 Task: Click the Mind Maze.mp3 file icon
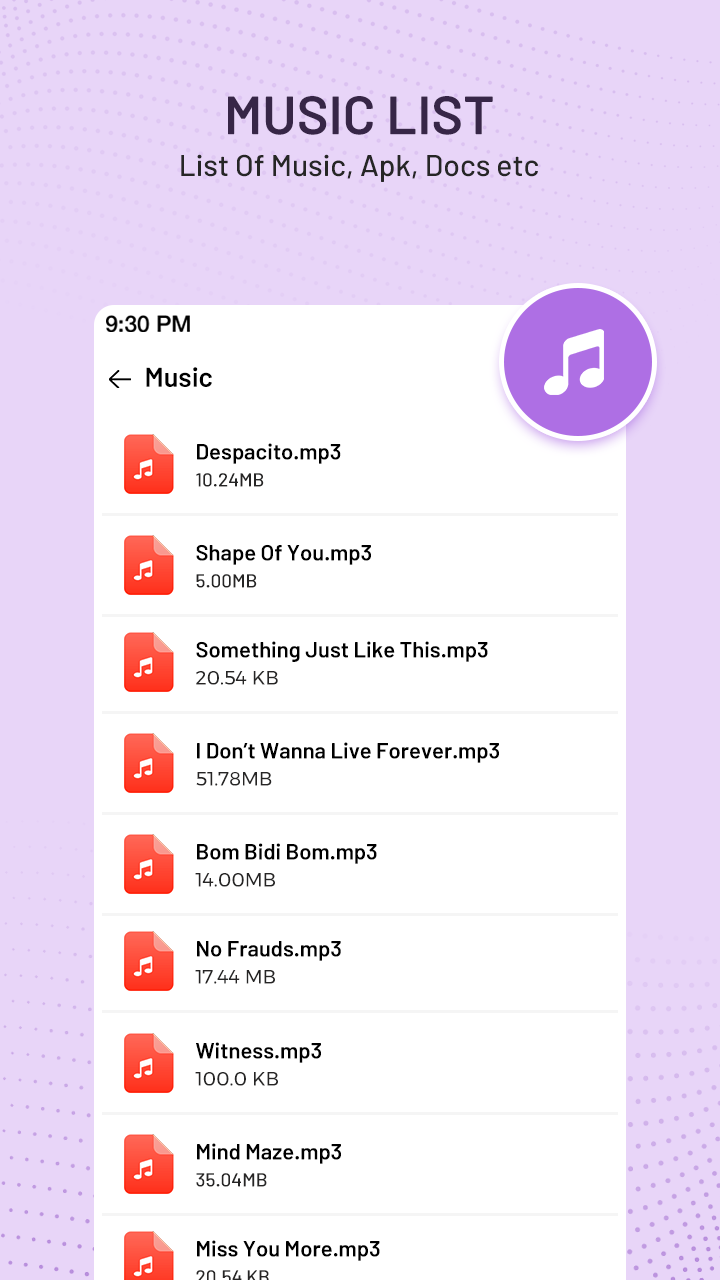[x=148, y=1164]
